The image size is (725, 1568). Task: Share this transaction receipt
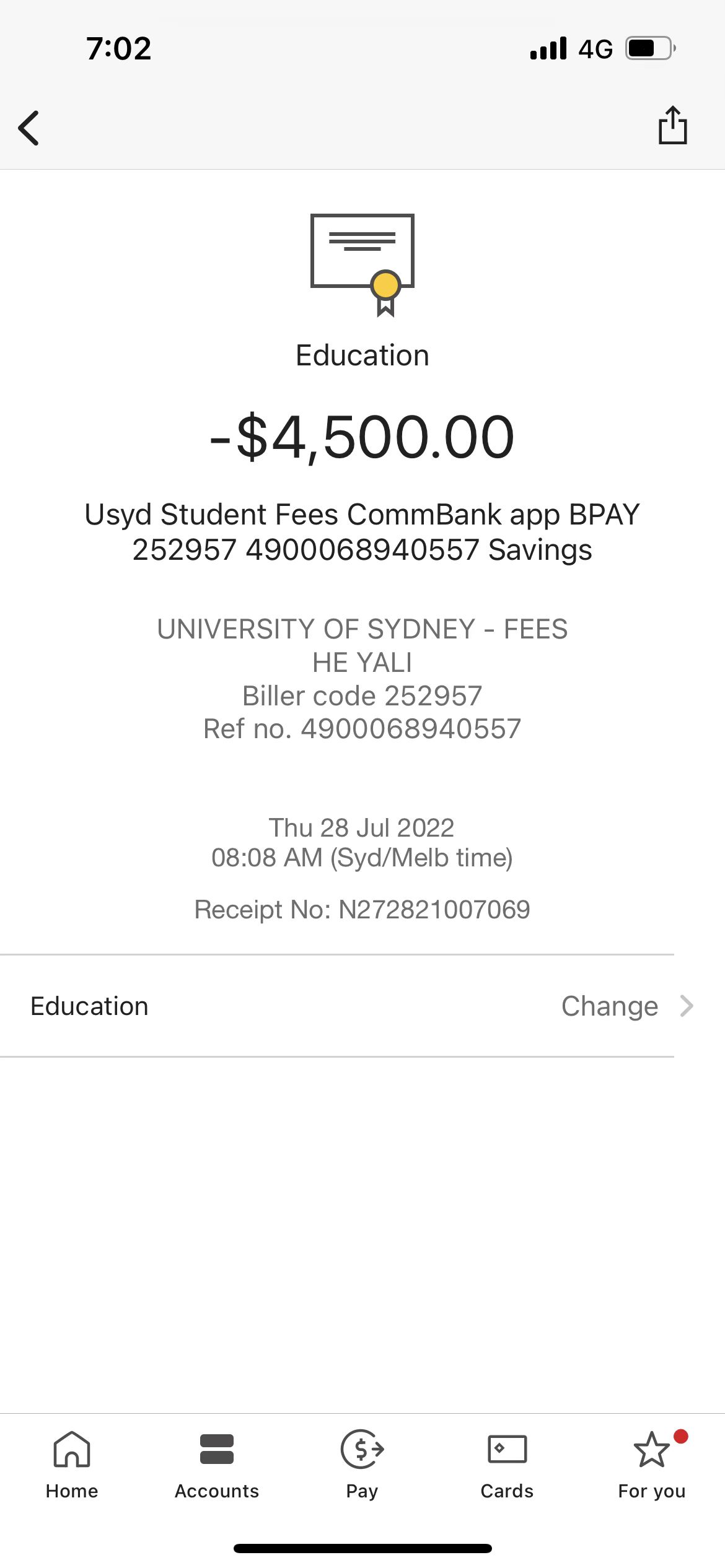click(672, 126)
